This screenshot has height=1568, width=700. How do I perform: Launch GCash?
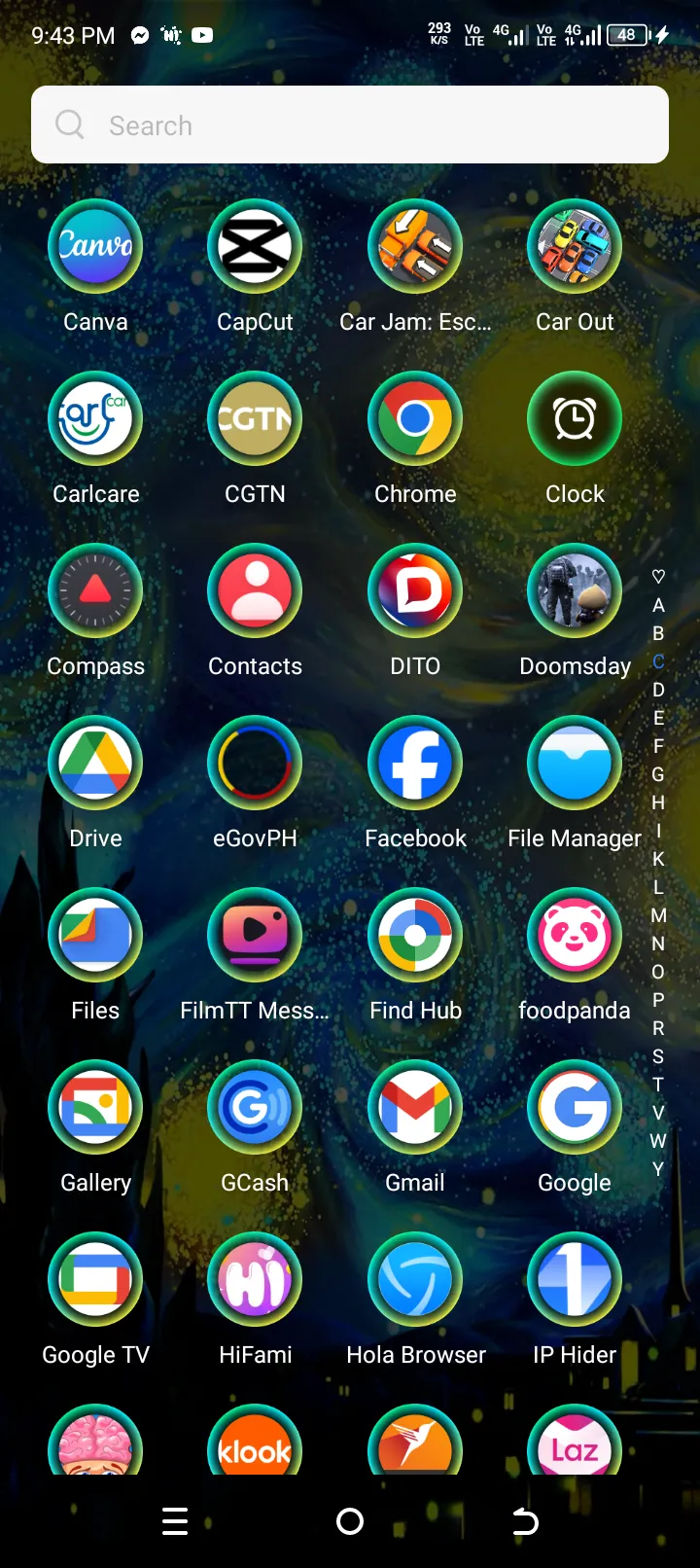pyautogui.click(x=255, y=1108)
